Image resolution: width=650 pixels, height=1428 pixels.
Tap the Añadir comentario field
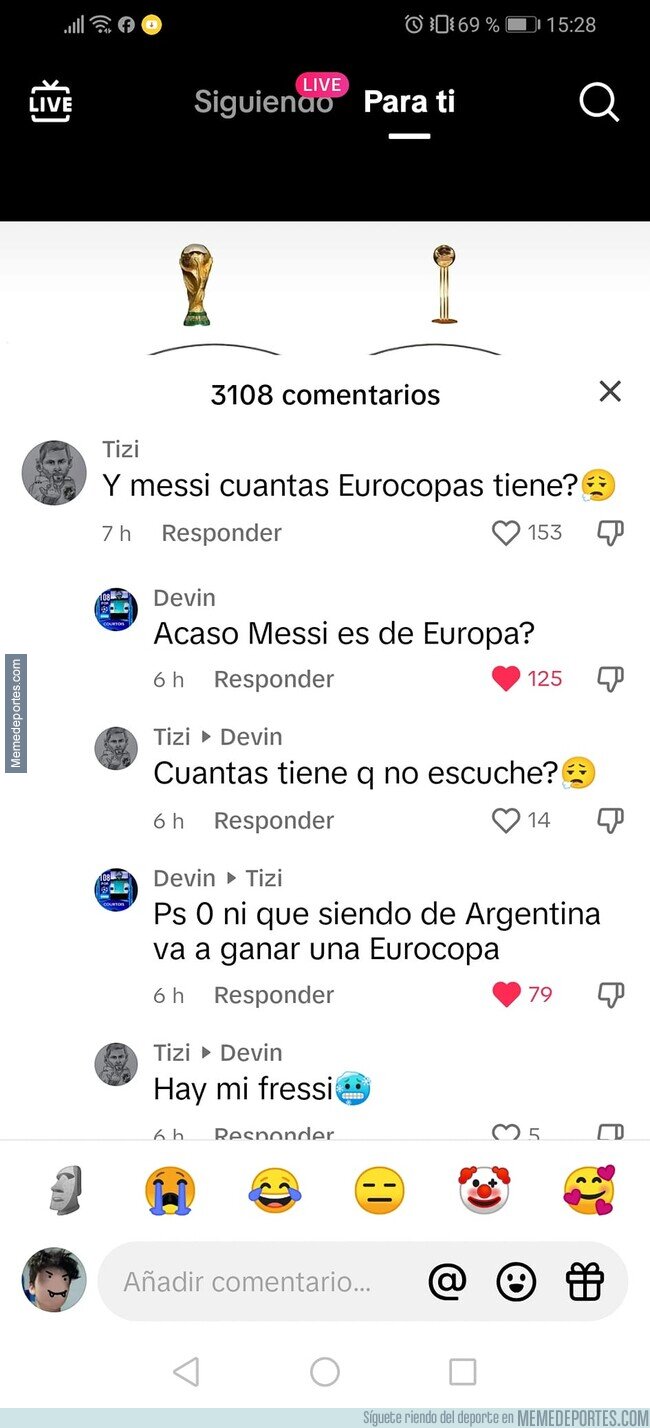pyautogui.click(x=260, y=1282)
